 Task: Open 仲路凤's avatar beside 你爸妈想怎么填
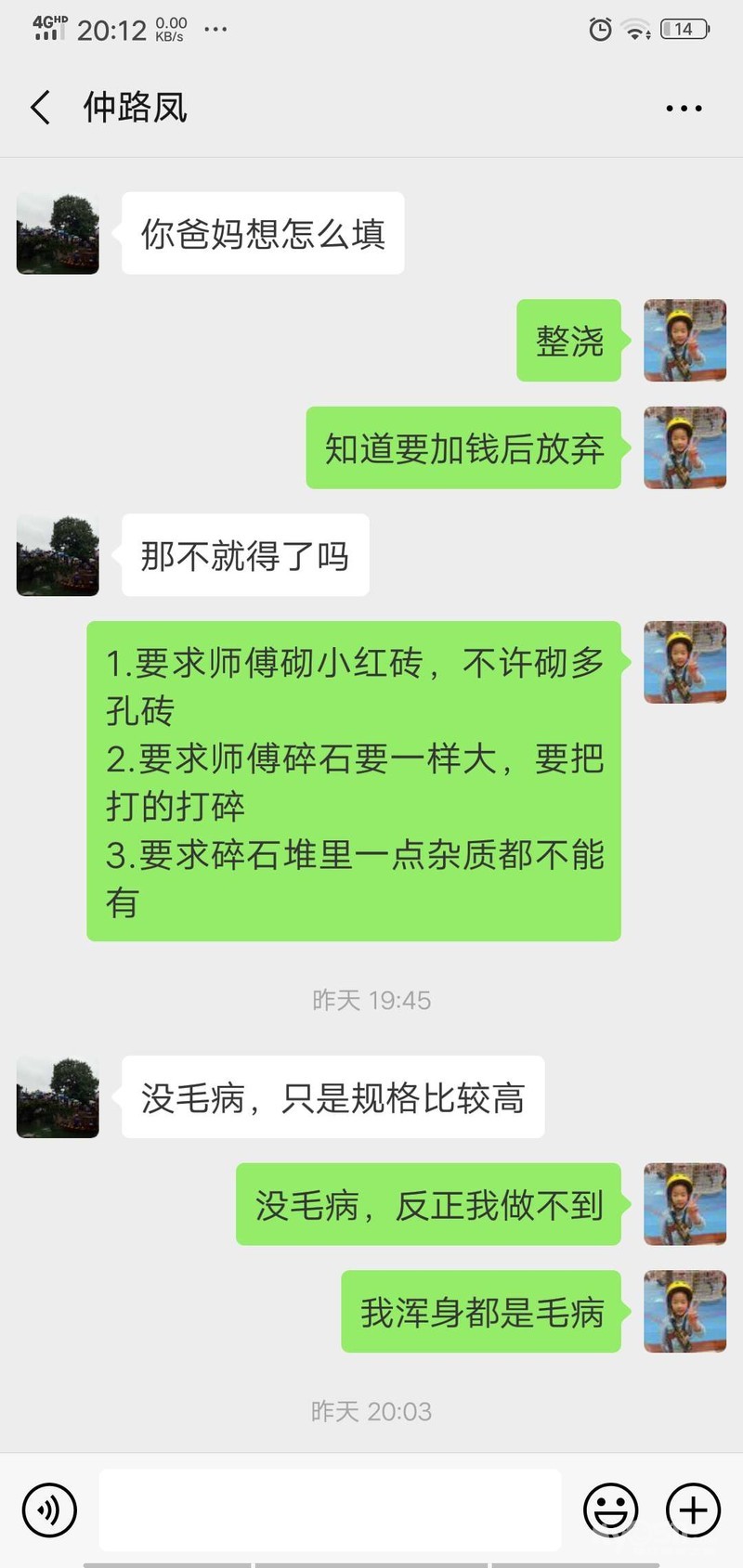[x=58, y=234]
